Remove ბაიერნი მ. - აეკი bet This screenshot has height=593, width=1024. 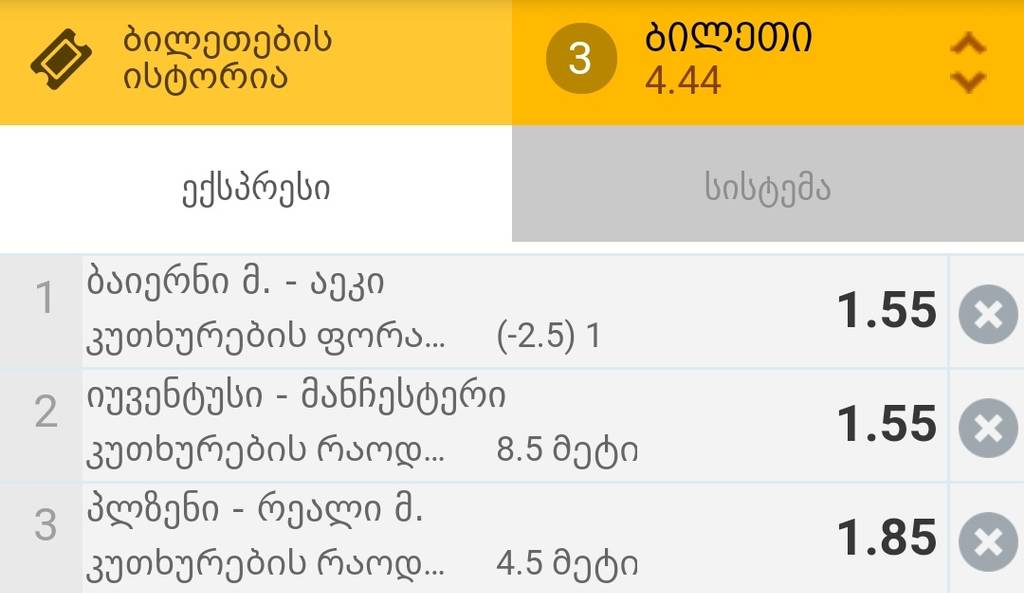(x=987, y=315)
